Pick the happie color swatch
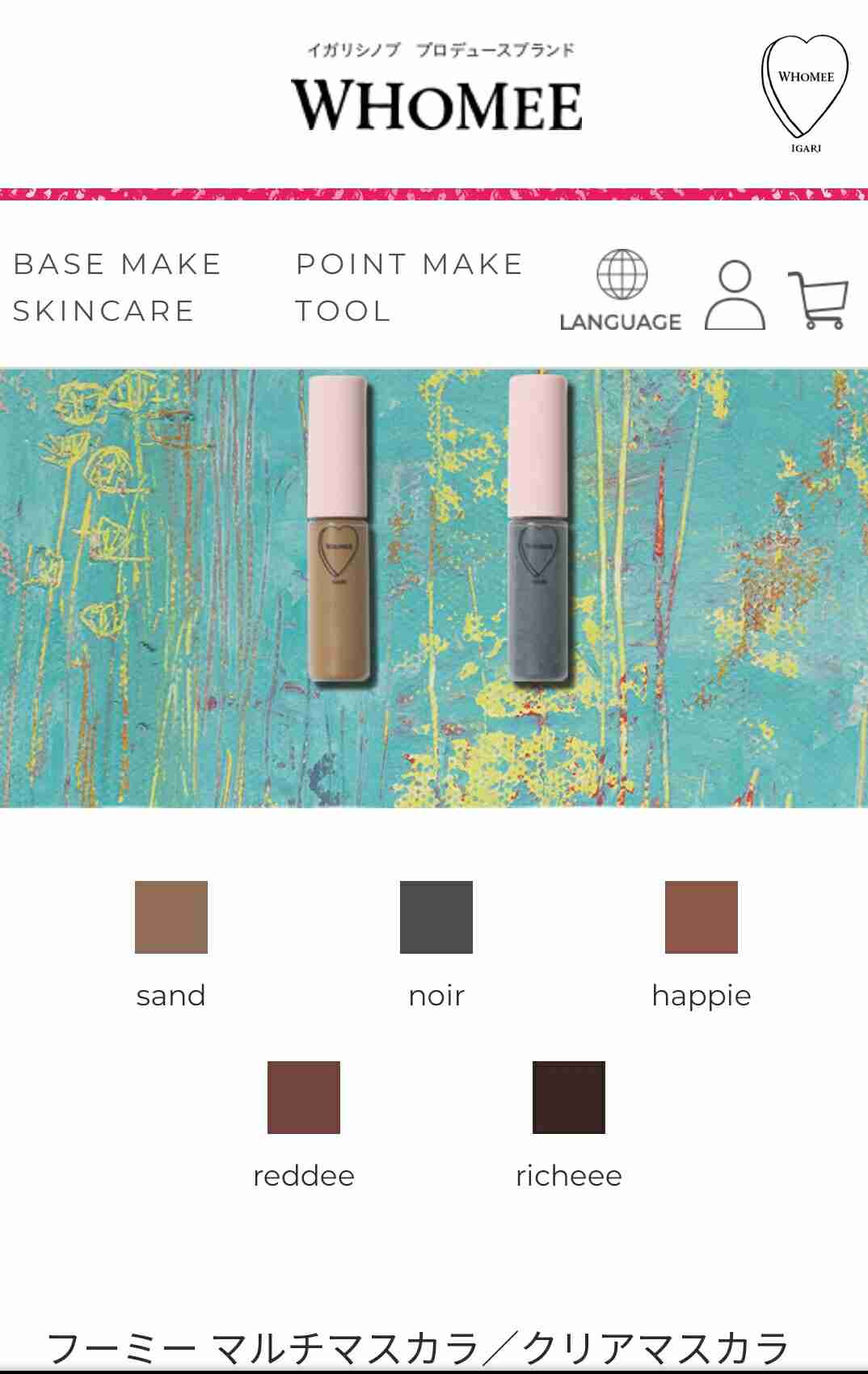This screenshot has height=1374, width=868. click(x=702, y=917)
